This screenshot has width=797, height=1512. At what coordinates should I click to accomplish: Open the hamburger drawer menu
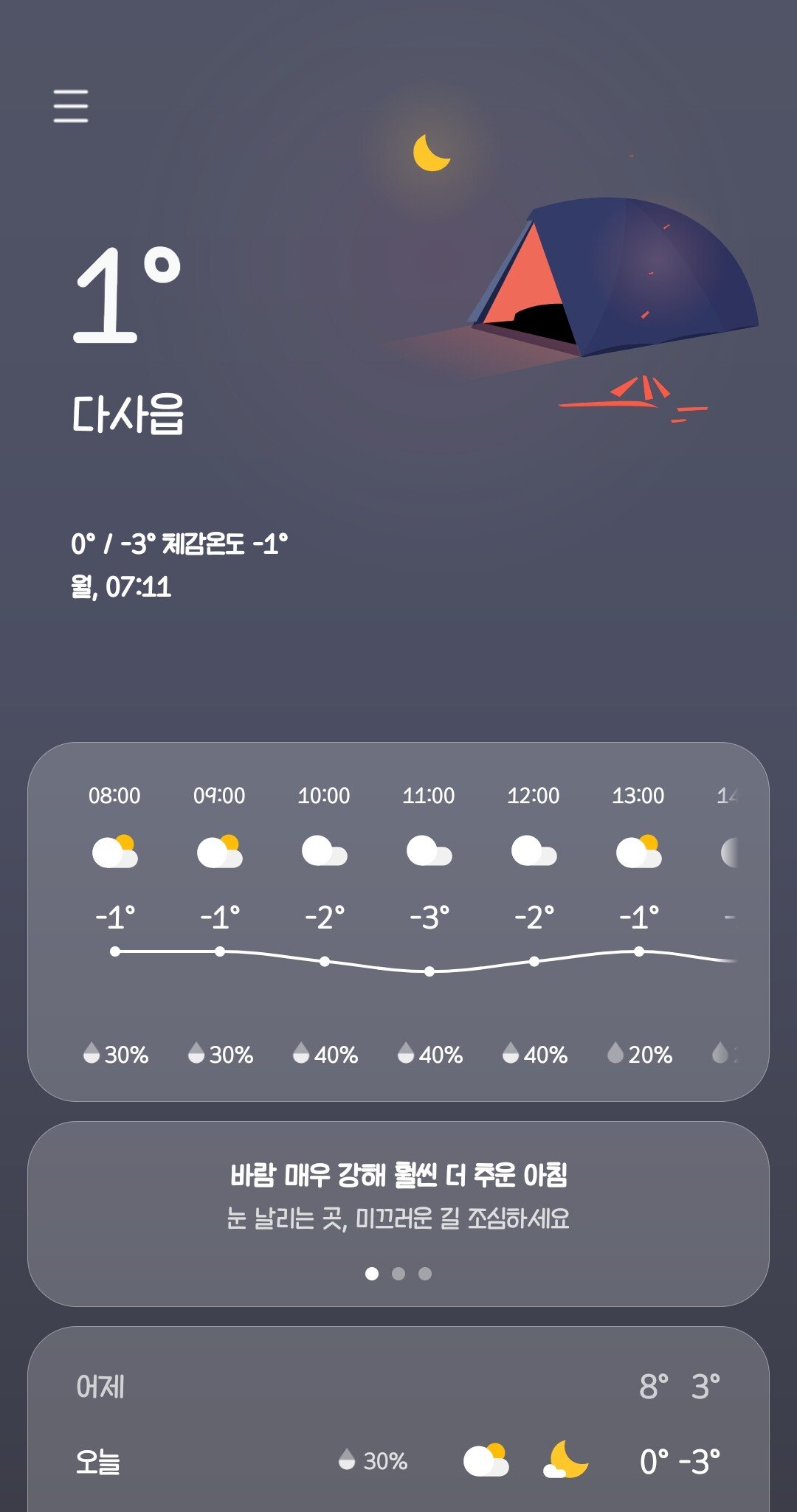click(71, 106)
